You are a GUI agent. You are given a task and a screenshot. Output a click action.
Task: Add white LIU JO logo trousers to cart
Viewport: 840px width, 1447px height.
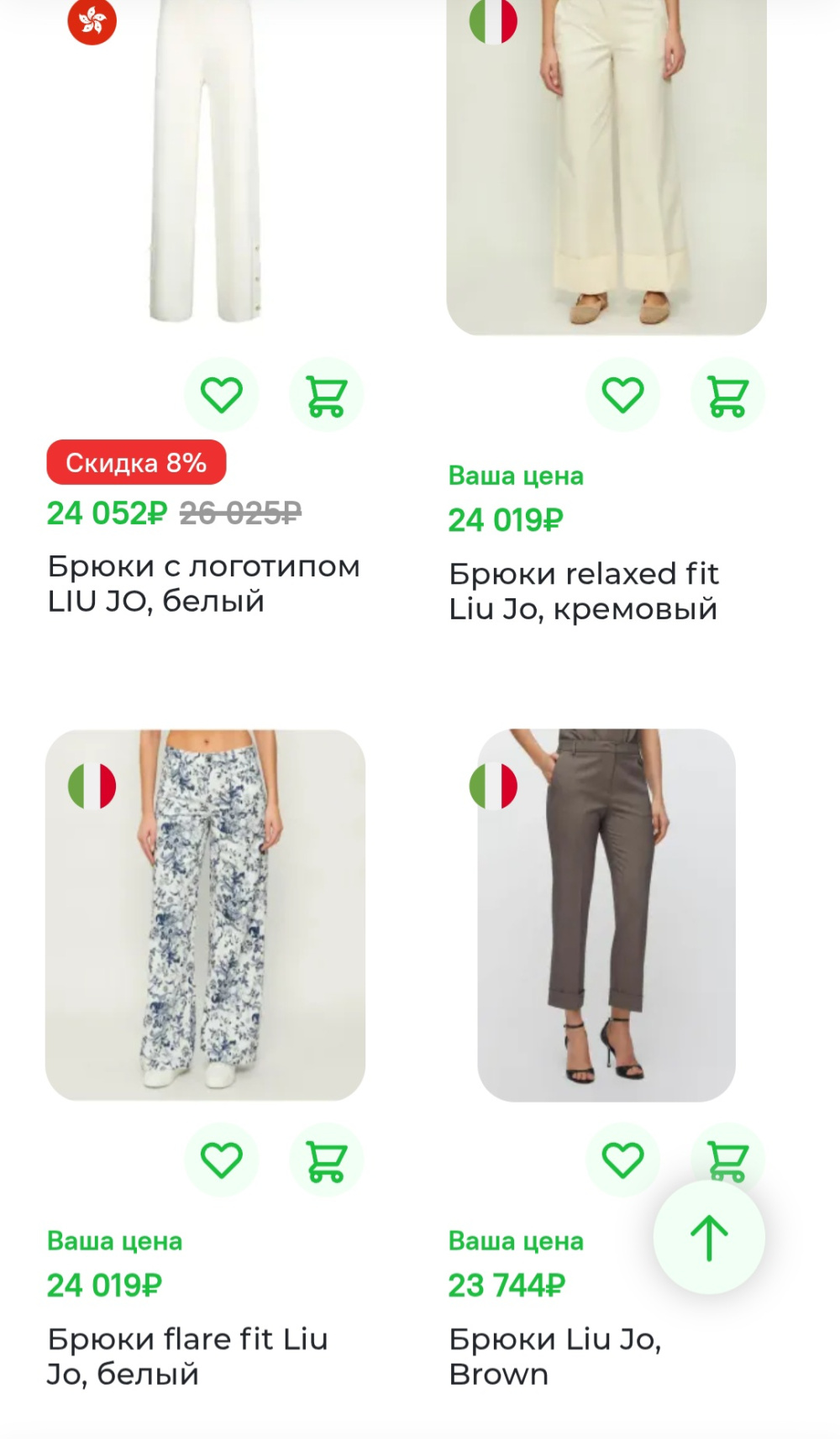(326, 395)
